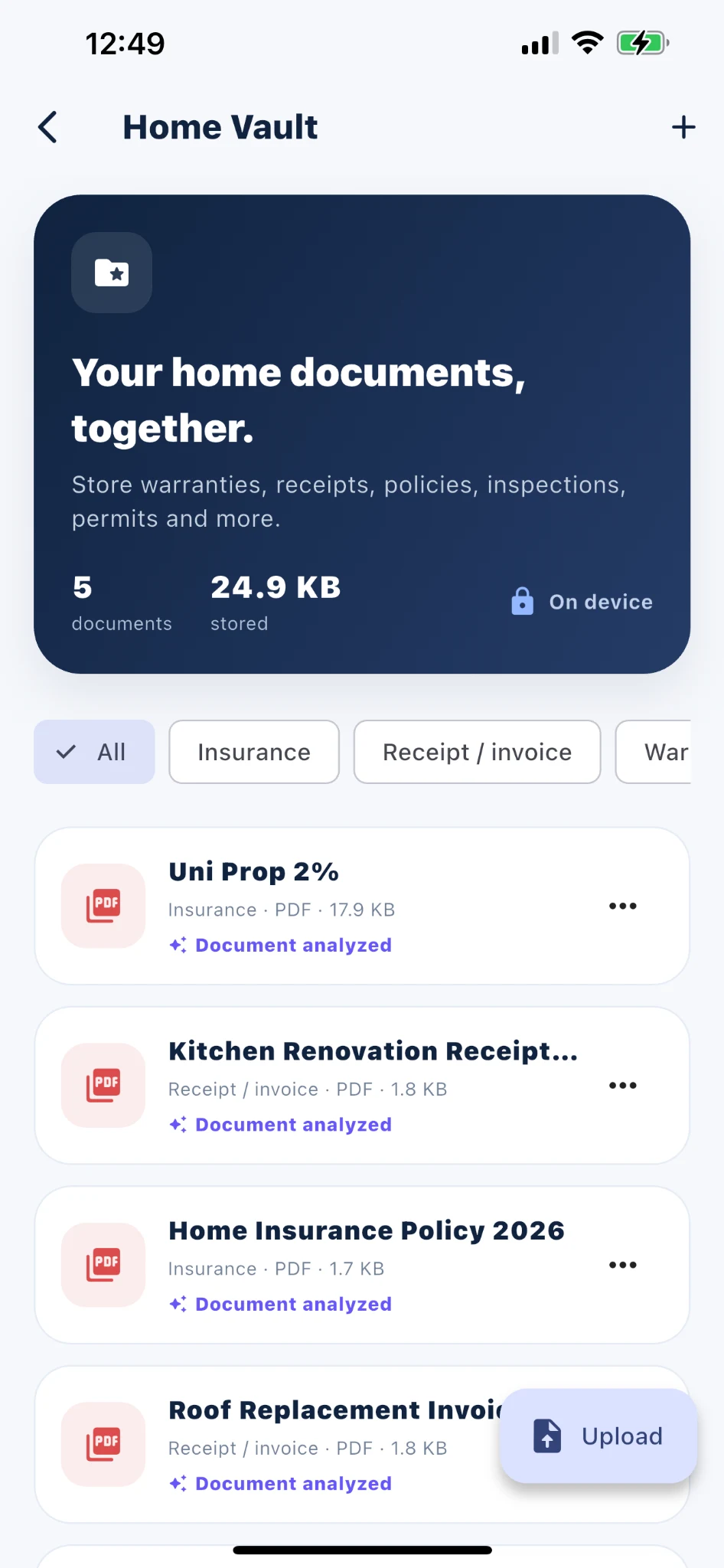The width and height of the screenshot is (724, 1568).
Task: Filter documents by Insurance
Action: (254, 752)
